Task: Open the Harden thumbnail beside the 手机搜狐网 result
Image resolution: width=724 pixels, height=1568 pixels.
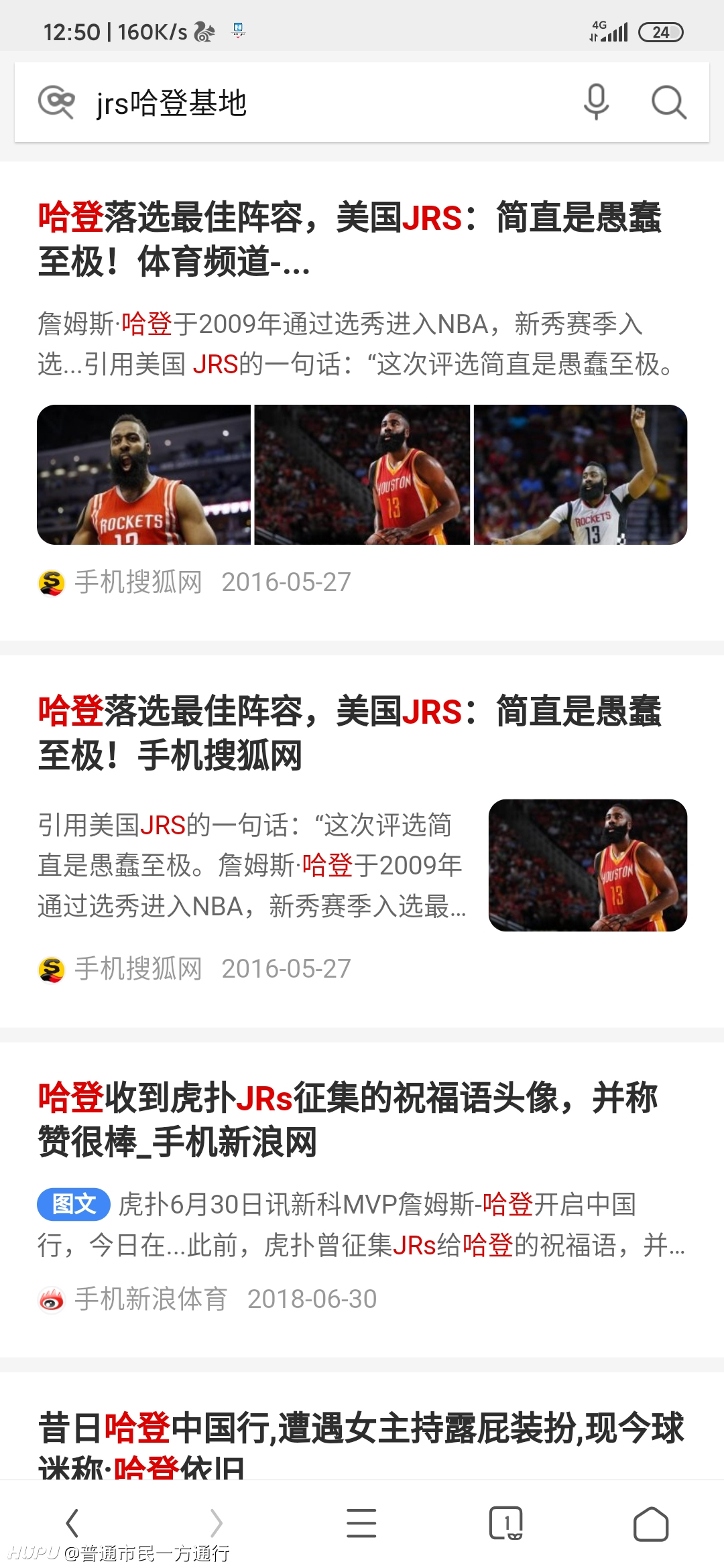Action: coord(588,865)
